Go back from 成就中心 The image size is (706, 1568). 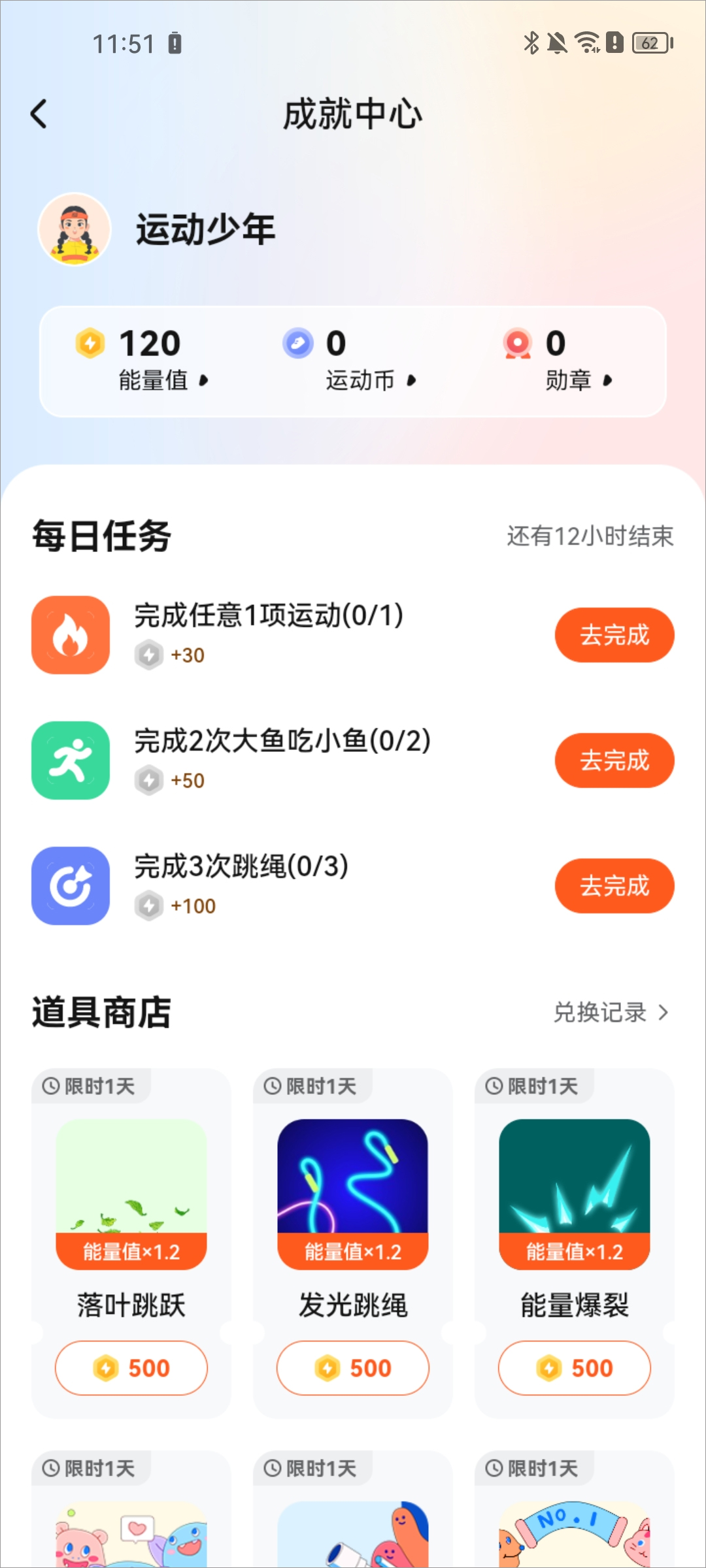(39, 114)
